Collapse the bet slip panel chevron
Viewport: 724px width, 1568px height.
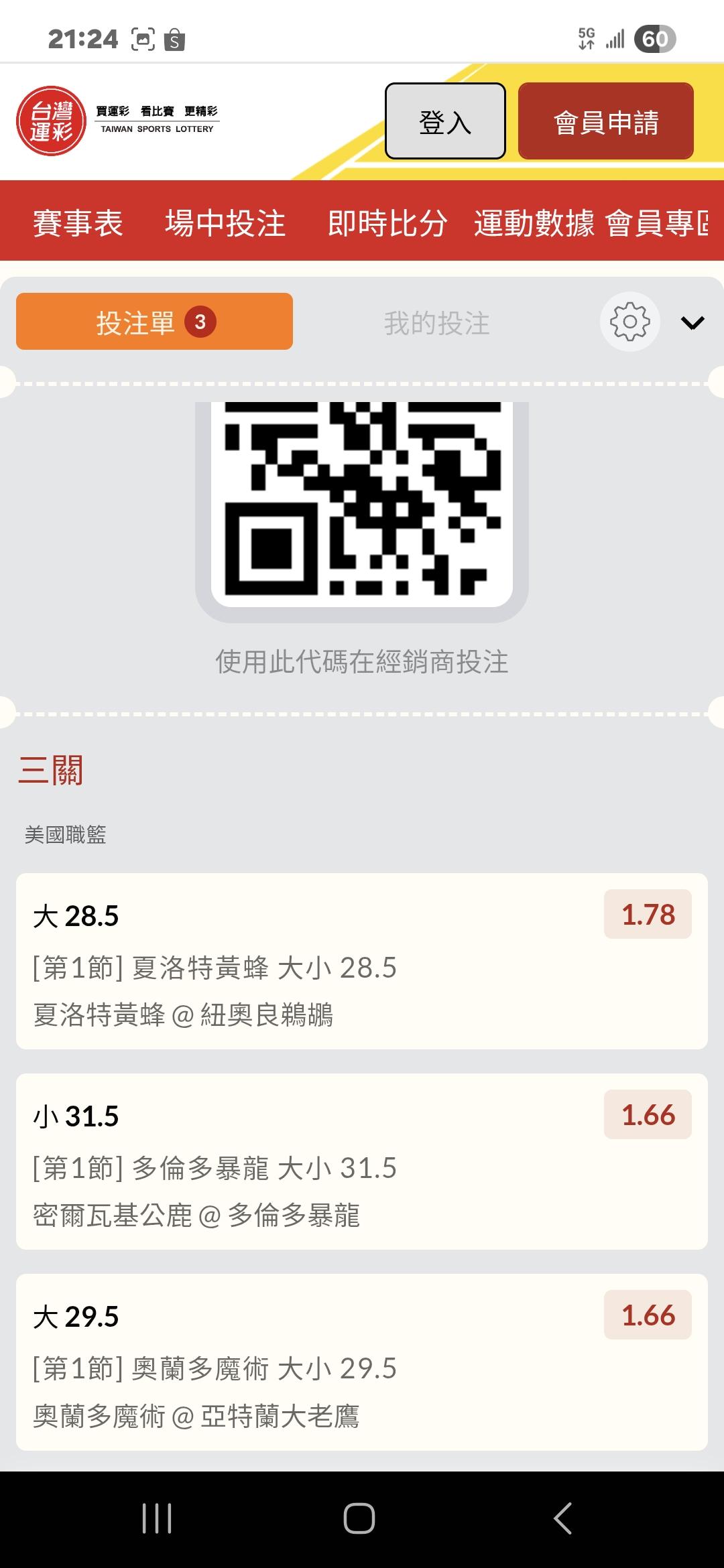tap(692, 323)
